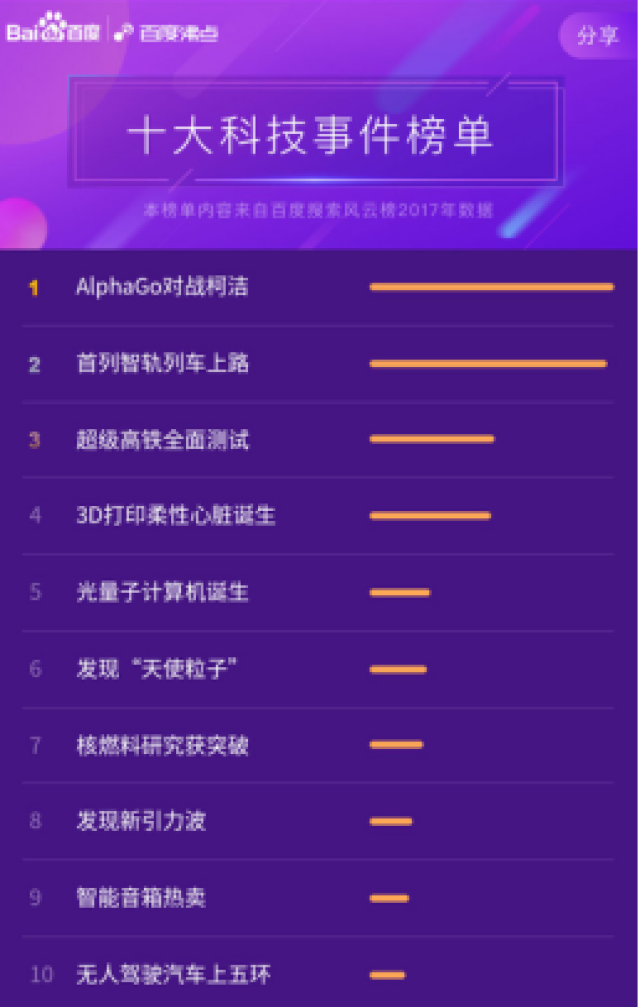Open 光量子计算机诞生 row
The image size is (640, 1007).
point(163,592)
